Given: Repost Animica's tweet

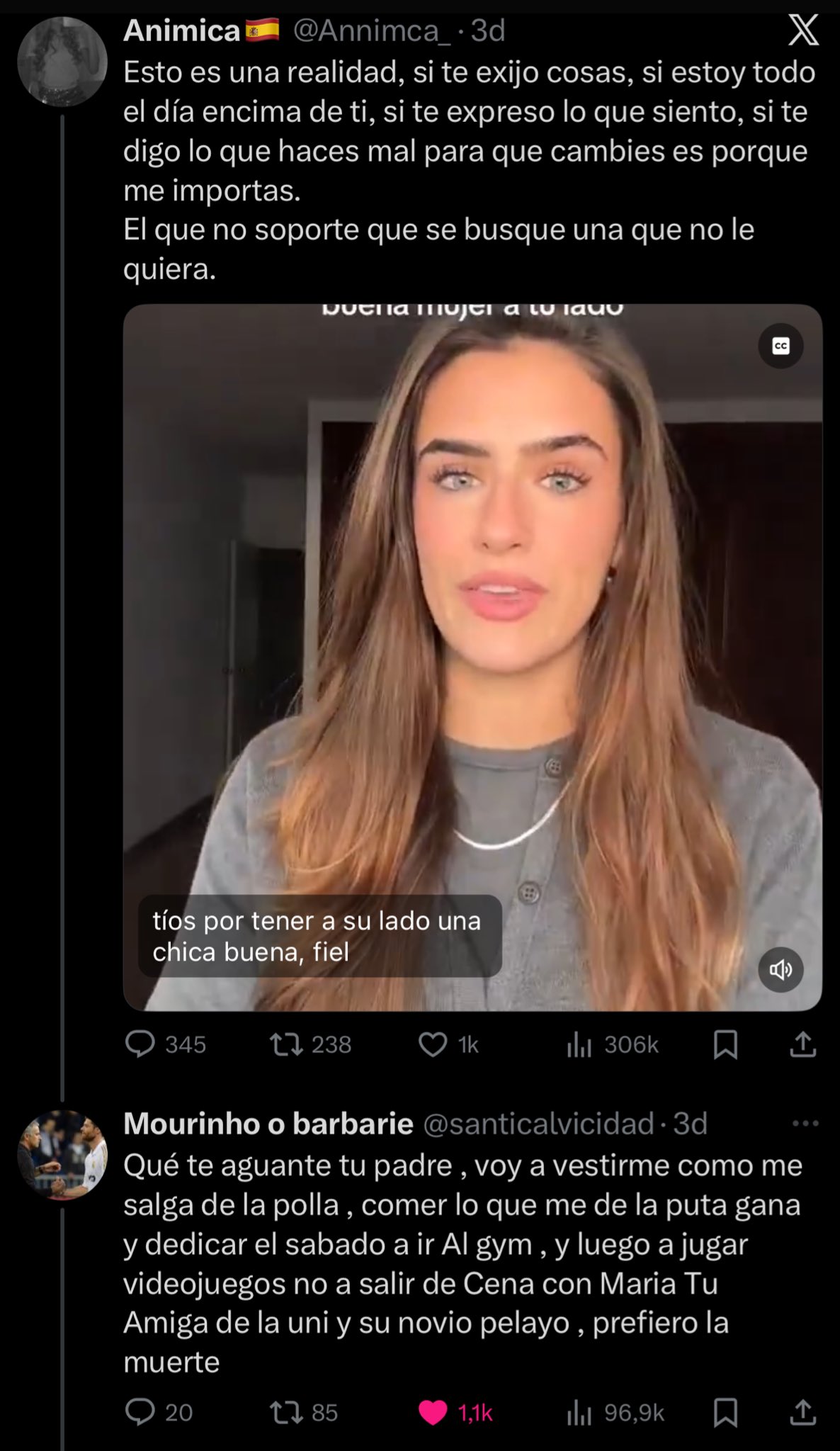Looking at the screenshot, I should tap(287, 1044).
